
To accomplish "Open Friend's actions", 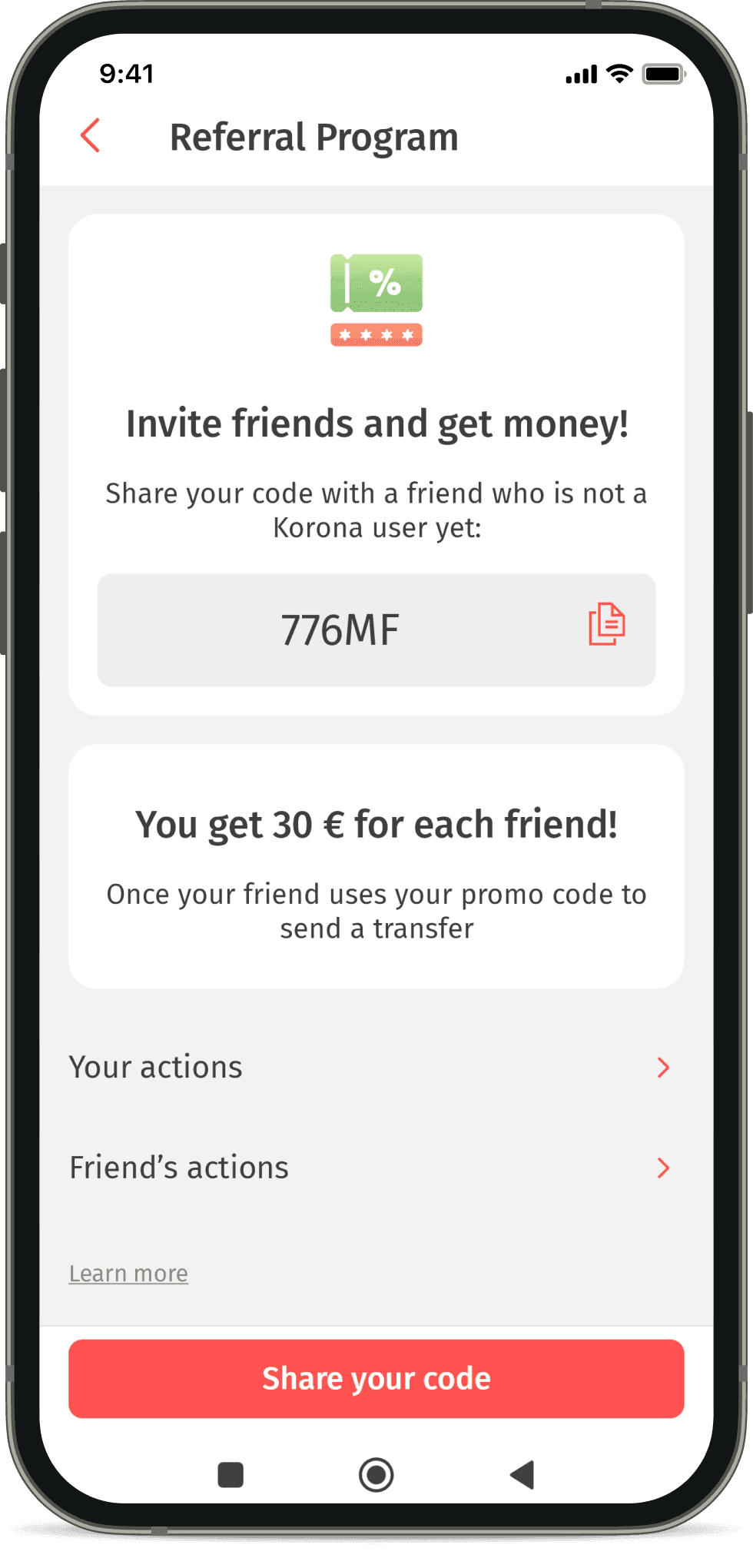I will 369,1168.
